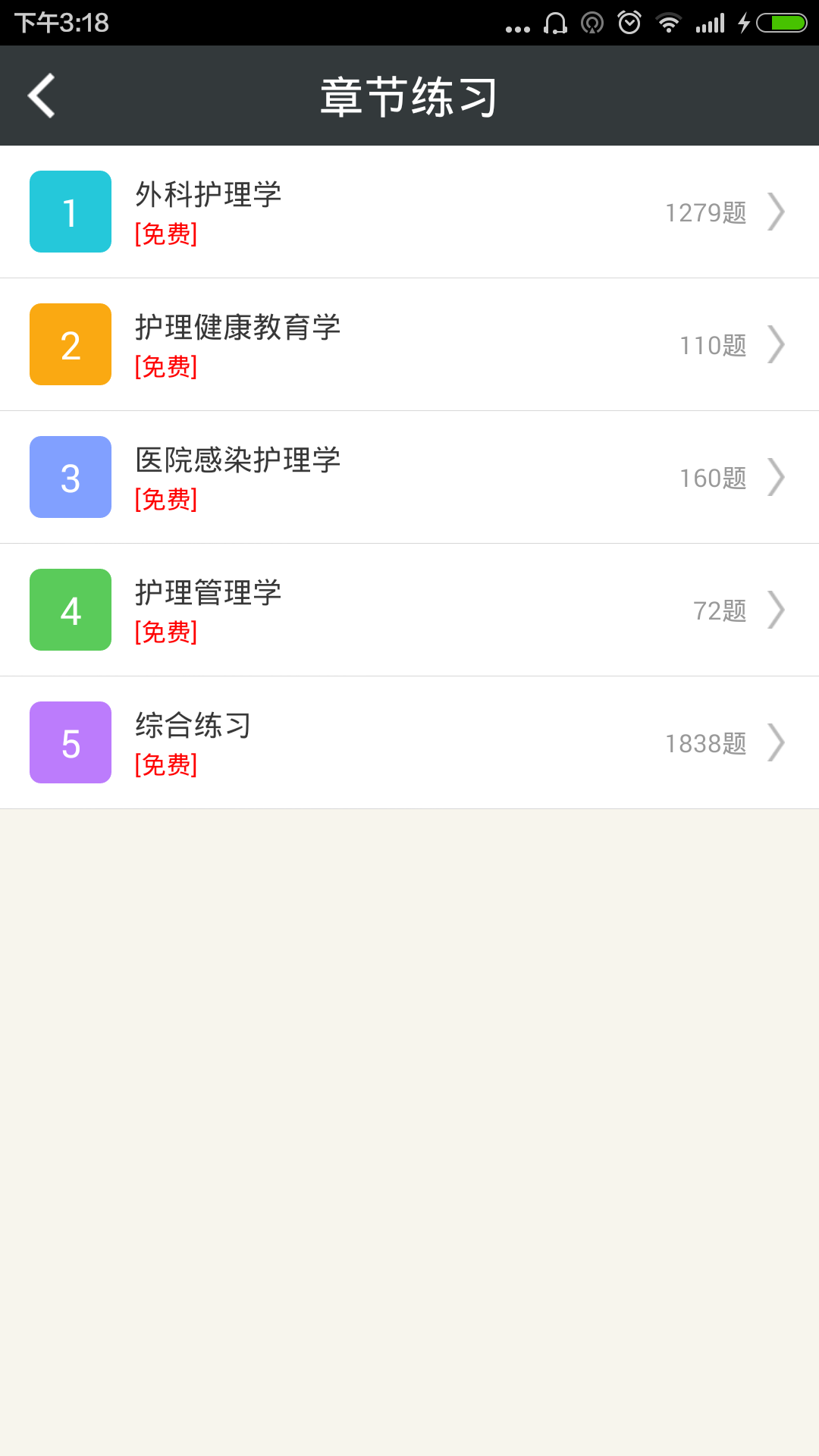Tap the blue number 3 badge

coord(70,477)
